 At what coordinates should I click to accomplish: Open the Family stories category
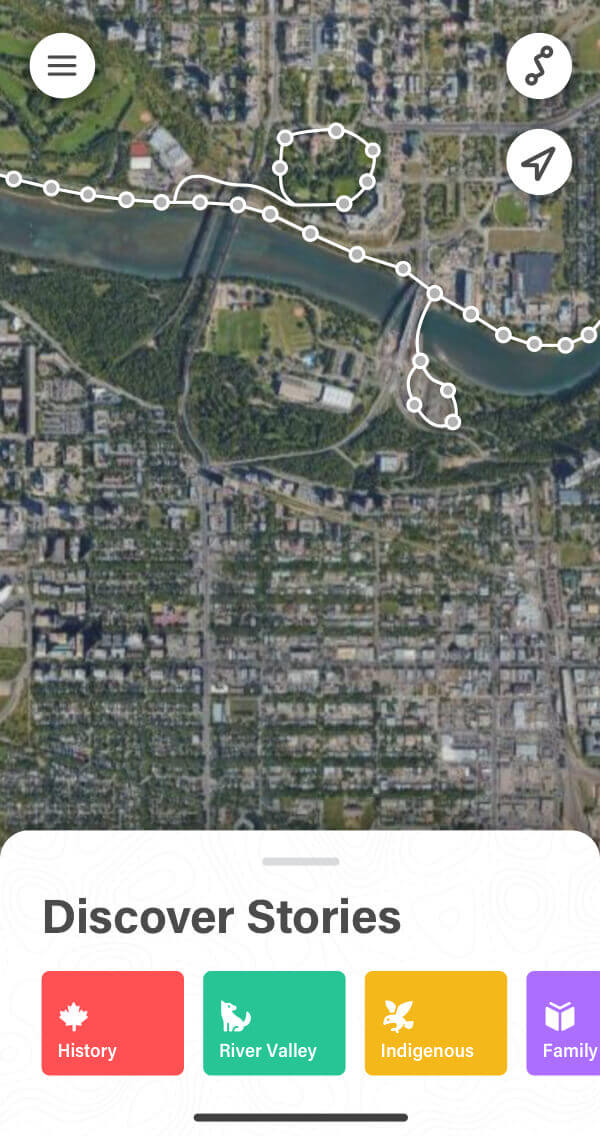pyautogui.click(x=563, y=1022)
